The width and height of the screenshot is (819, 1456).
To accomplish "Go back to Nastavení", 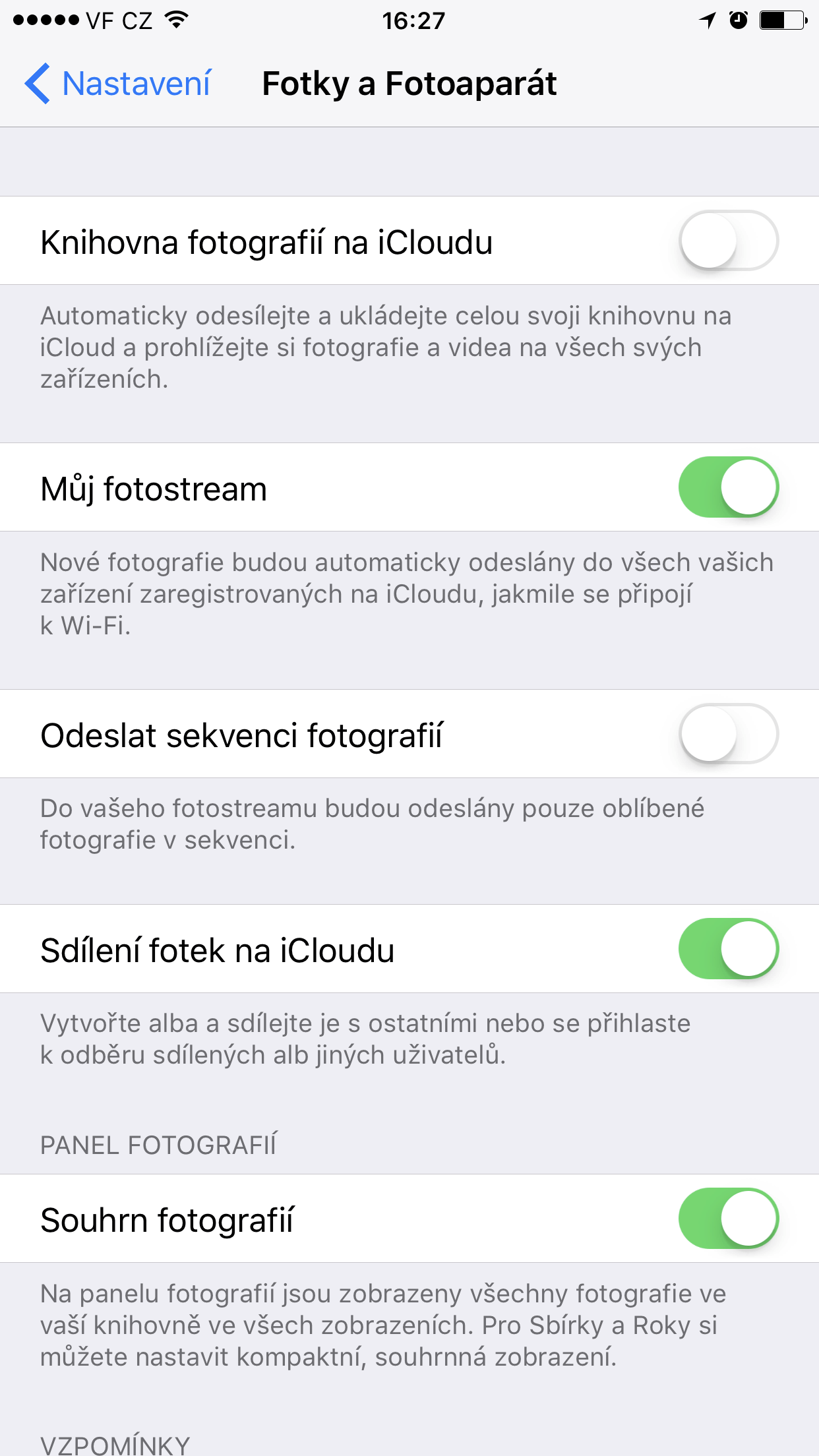I will [117, 84].
